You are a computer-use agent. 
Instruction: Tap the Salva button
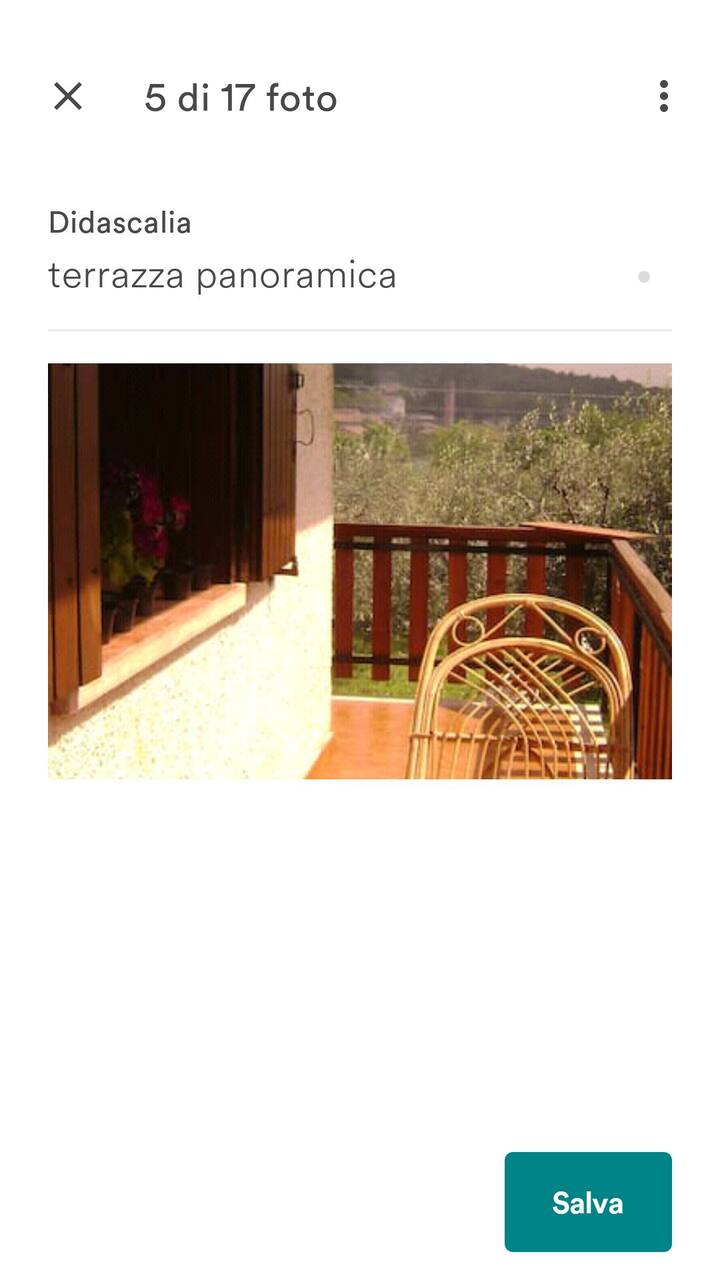(x=587, y=1202)
